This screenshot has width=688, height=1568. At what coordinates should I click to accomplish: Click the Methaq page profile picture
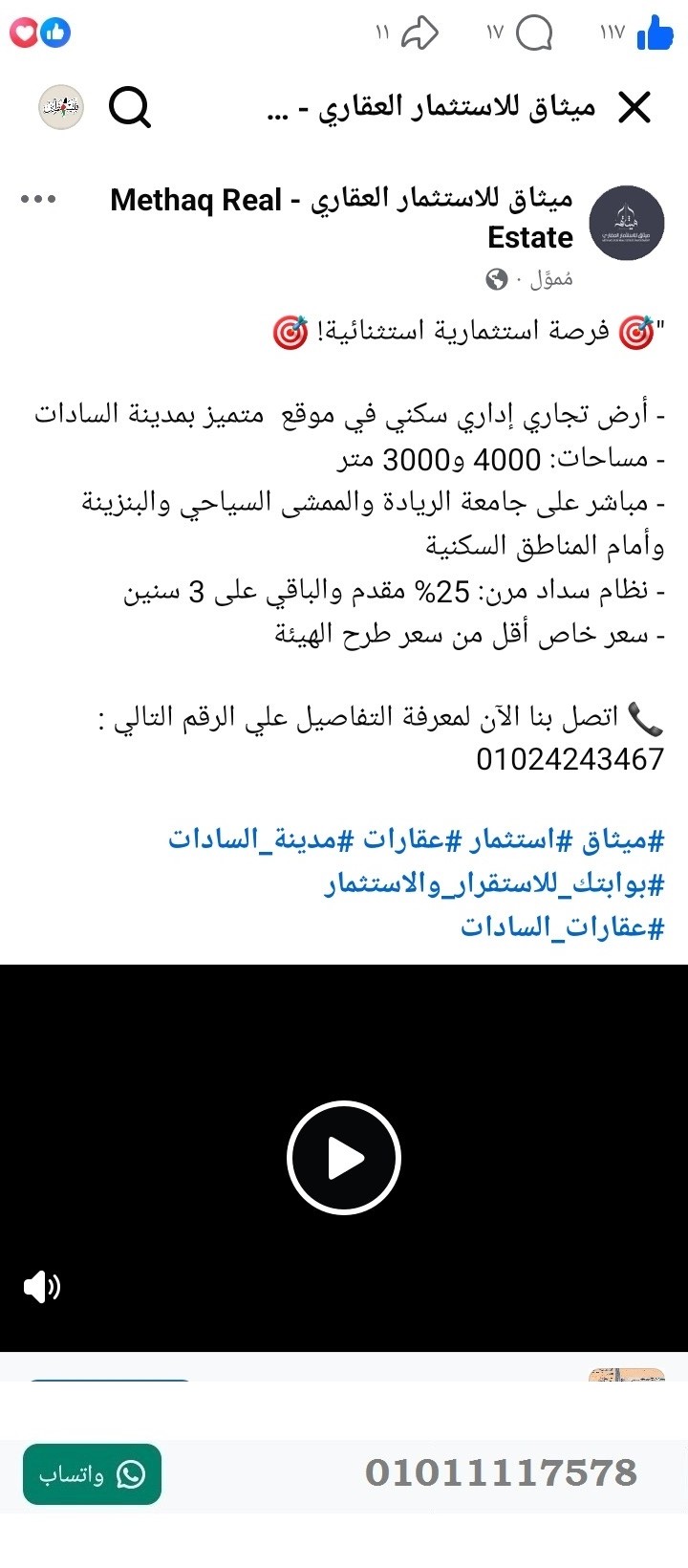(x=627, y=222)
